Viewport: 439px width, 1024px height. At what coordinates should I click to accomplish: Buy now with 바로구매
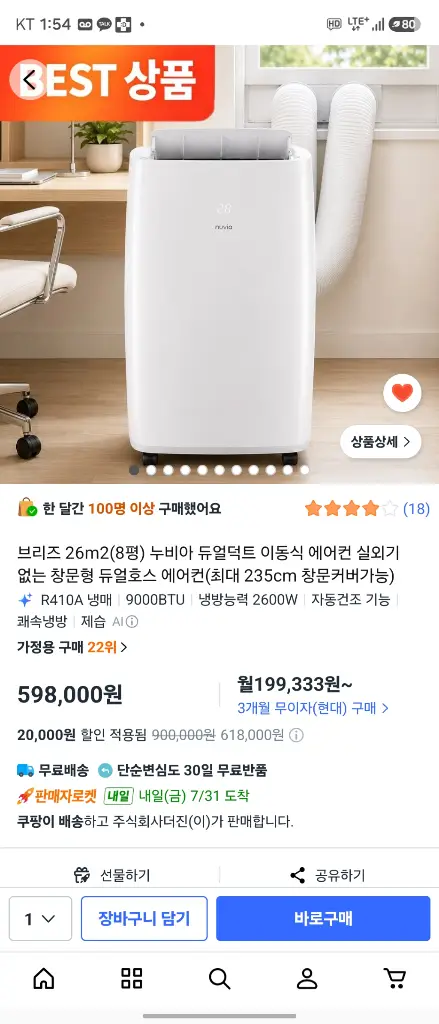pos(323,919)
